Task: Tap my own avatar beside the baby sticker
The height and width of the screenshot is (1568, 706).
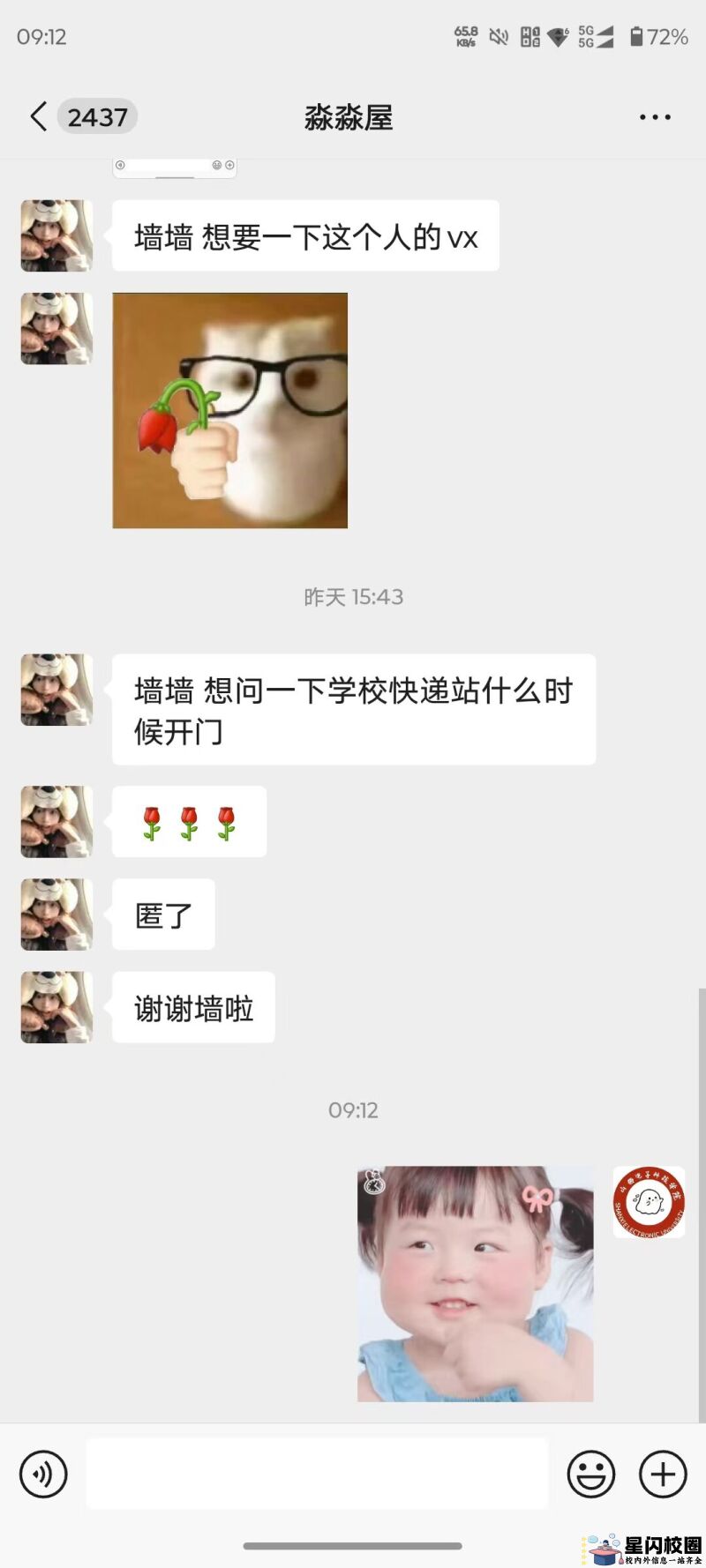Action: click(649, 1201)
